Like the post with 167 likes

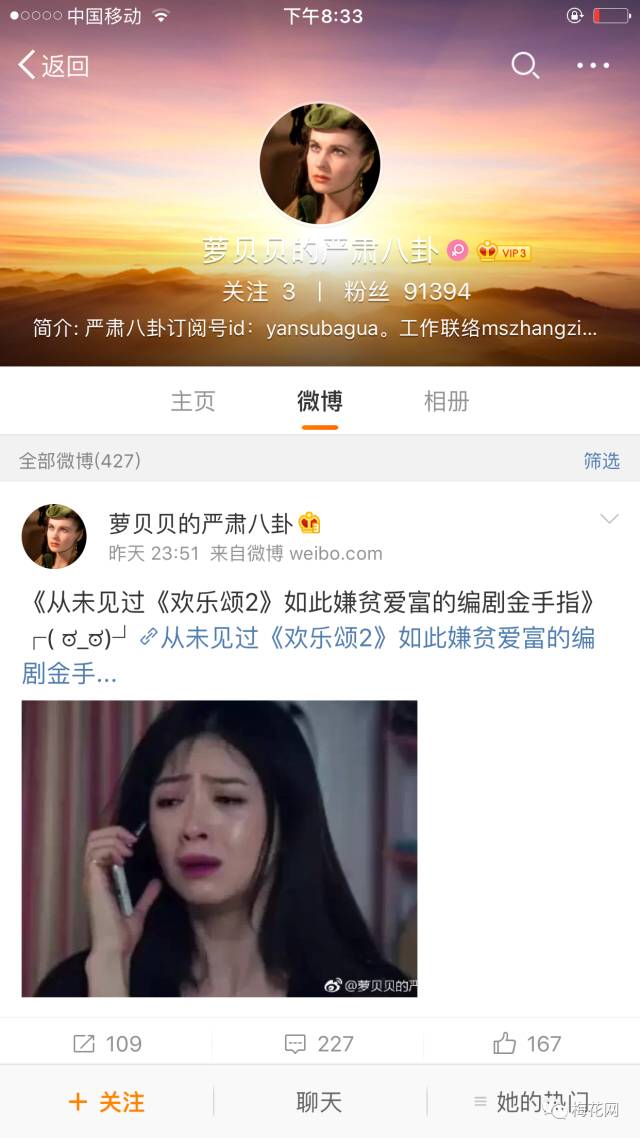527,1043
